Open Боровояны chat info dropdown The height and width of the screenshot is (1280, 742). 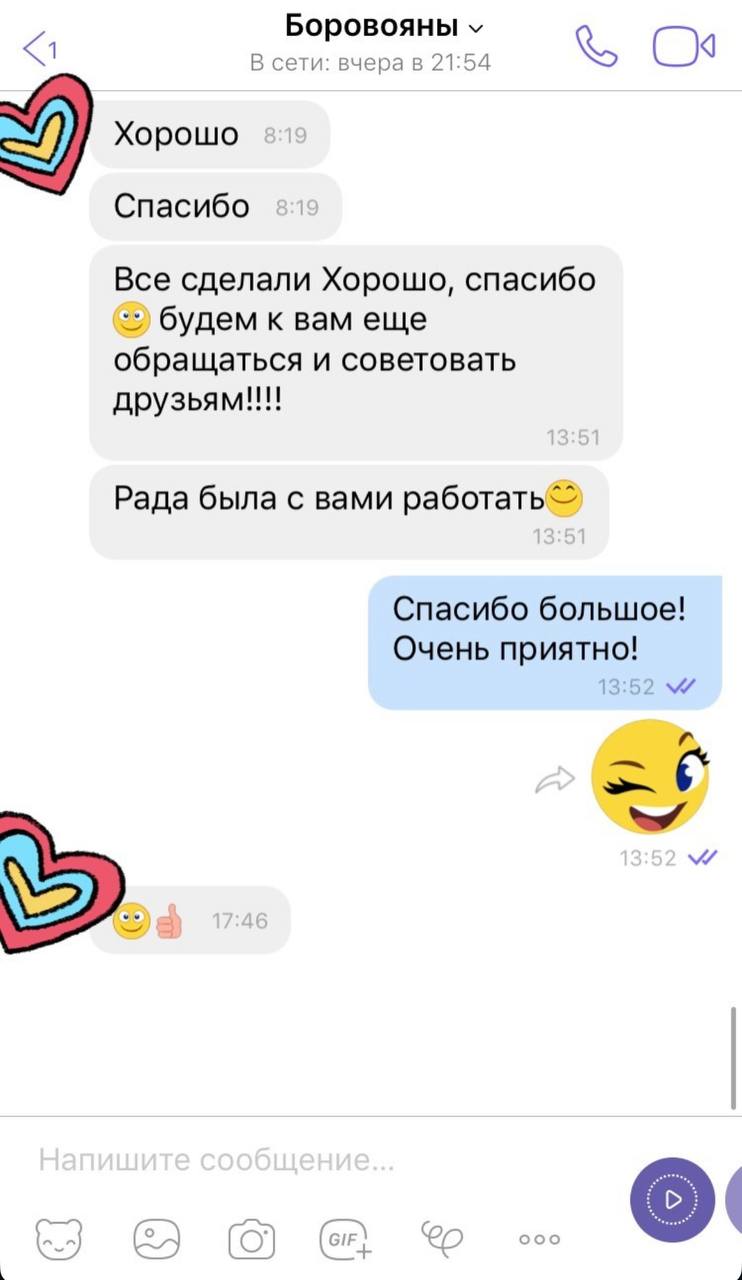click(x=383, y=25)
